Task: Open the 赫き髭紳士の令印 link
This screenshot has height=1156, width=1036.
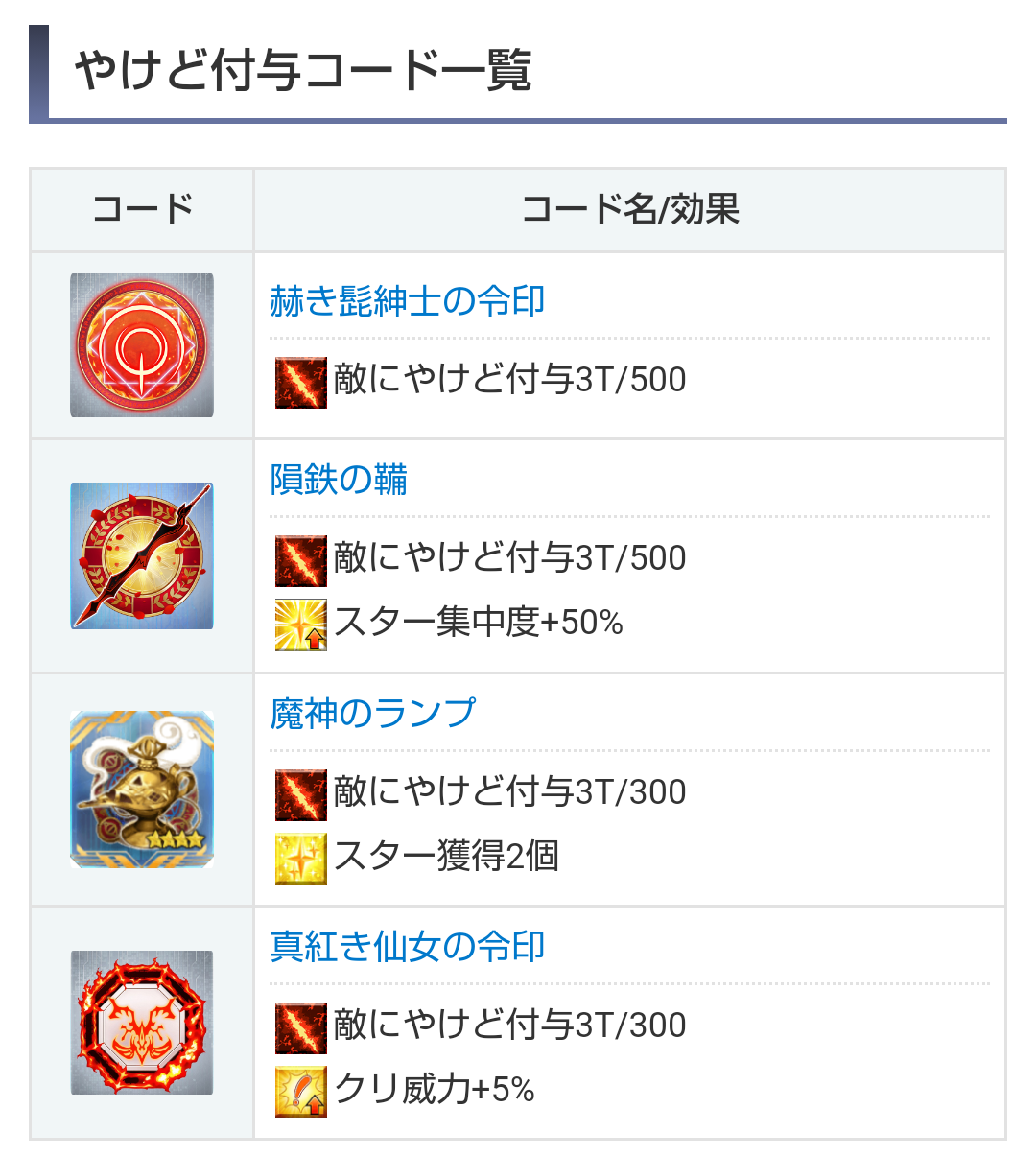Action: pos(407,301)
